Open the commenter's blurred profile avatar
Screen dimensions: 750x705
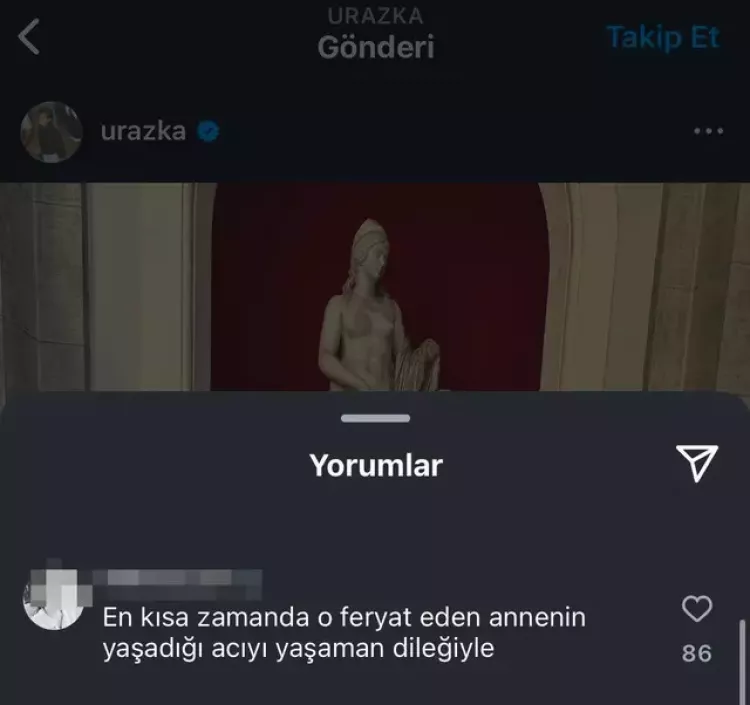click(x=52, y=600)
